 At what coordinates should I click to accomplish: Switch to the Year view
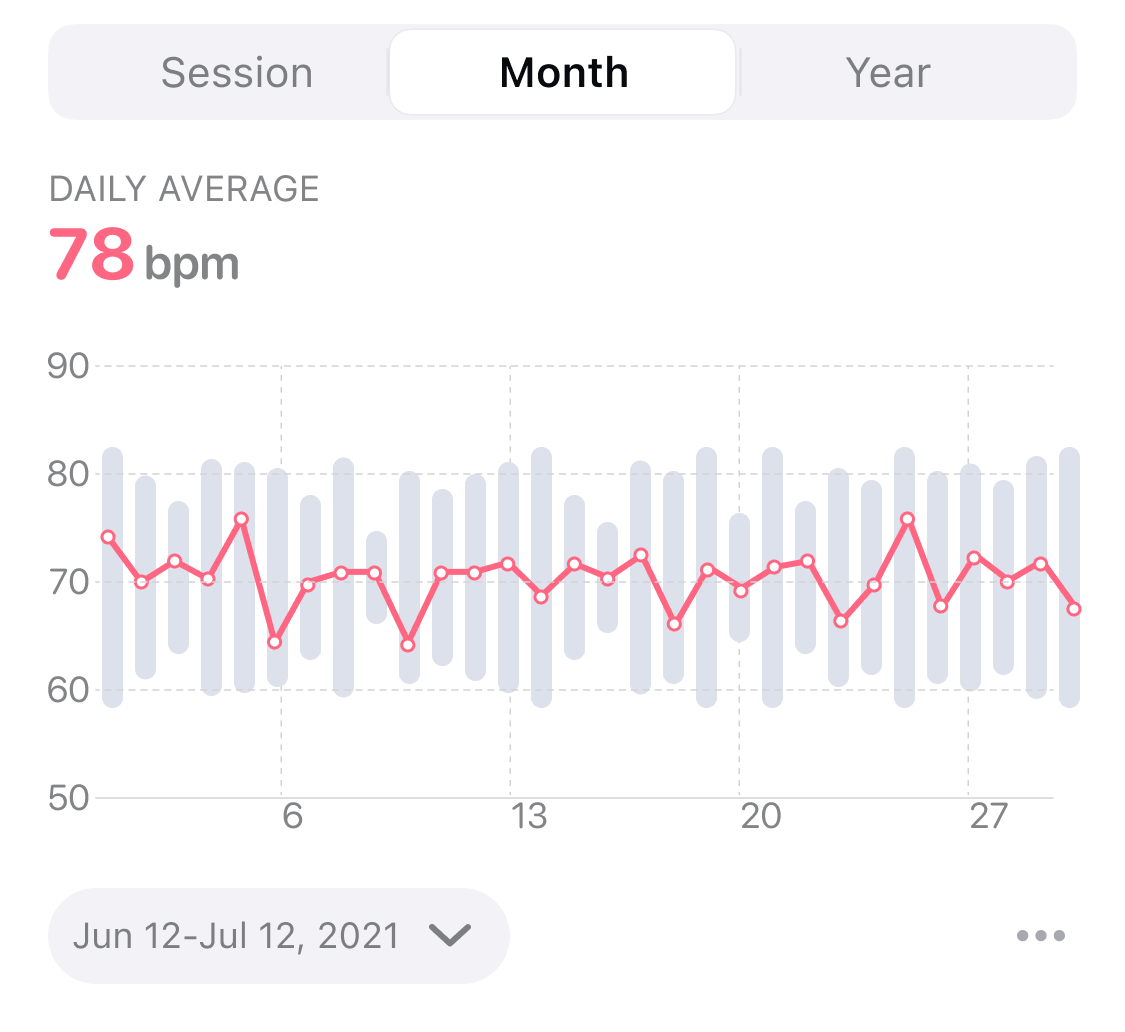[x=888, y=73]
